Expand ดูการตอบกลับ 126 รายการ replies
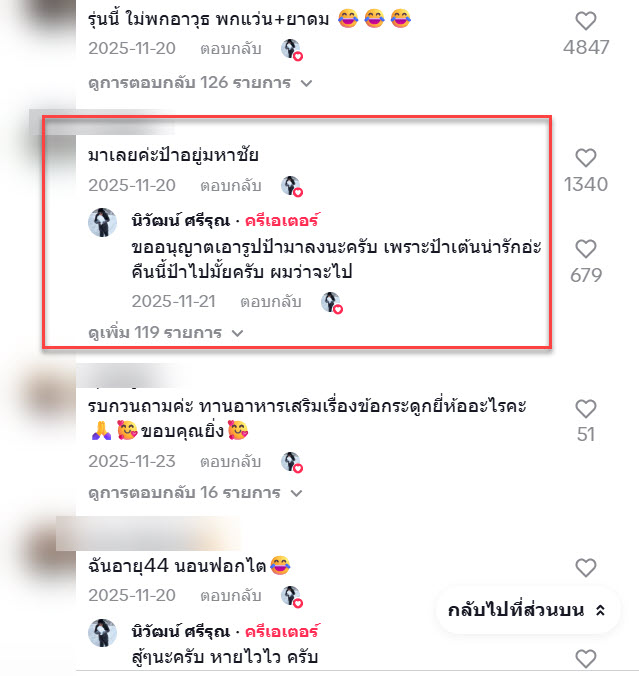This screenshot has height=676, width=639. [x=201, y=83]
